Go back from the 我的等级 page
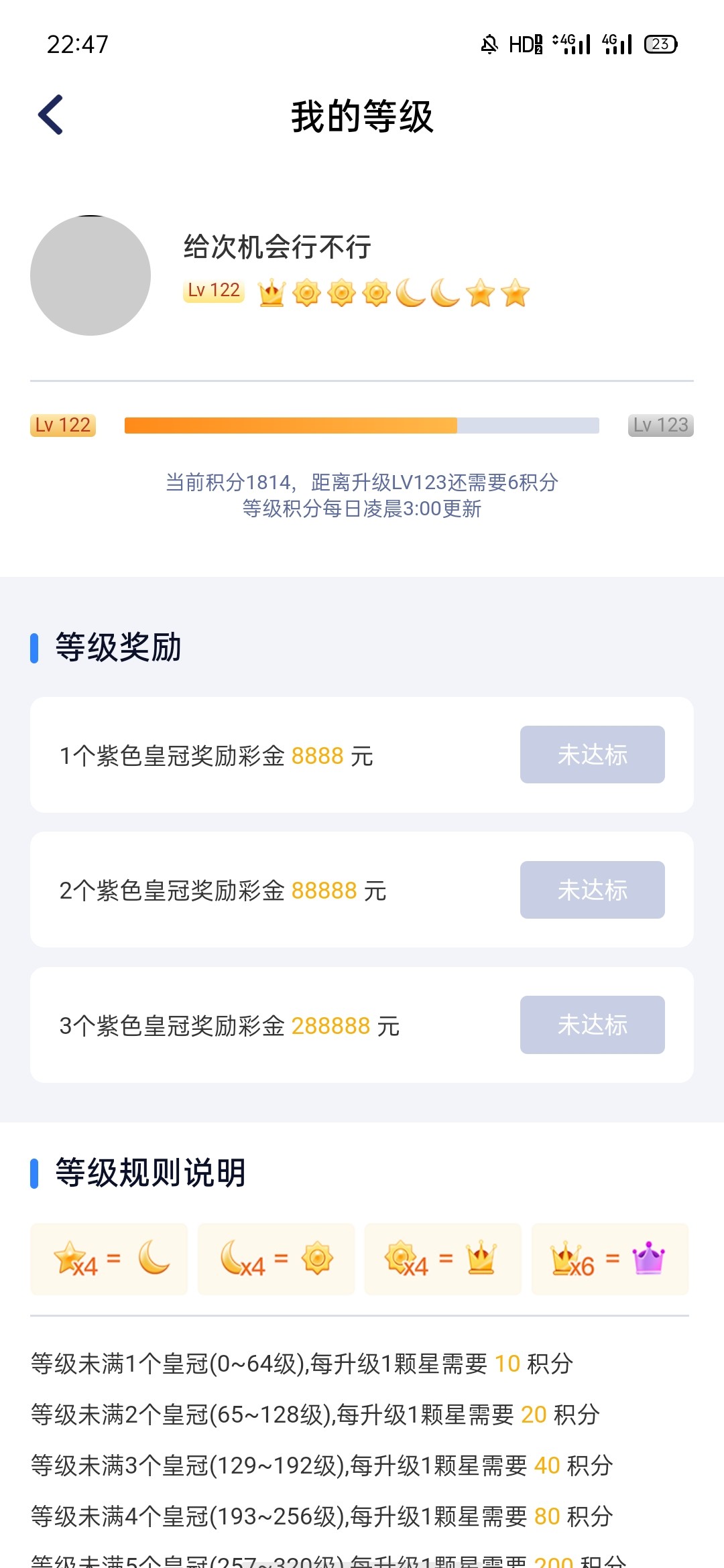The height and width of the screenshot is (1568, 724). (x=51, y=115)
